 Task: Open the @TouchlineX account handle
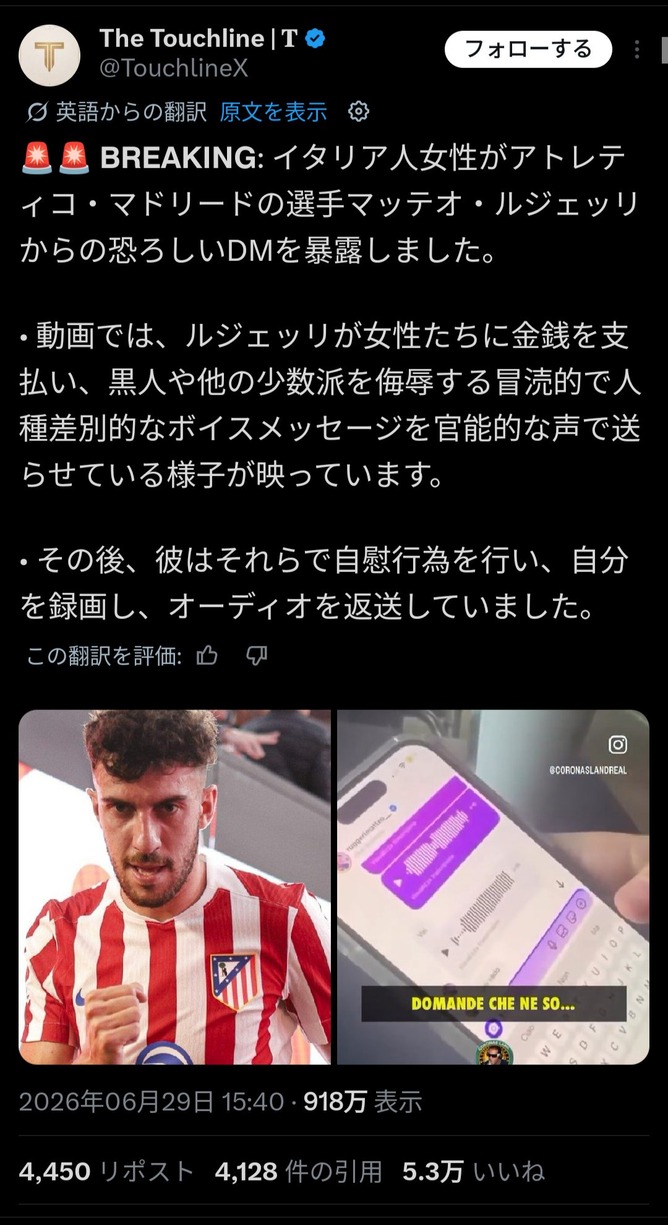[x=173, y=69]
